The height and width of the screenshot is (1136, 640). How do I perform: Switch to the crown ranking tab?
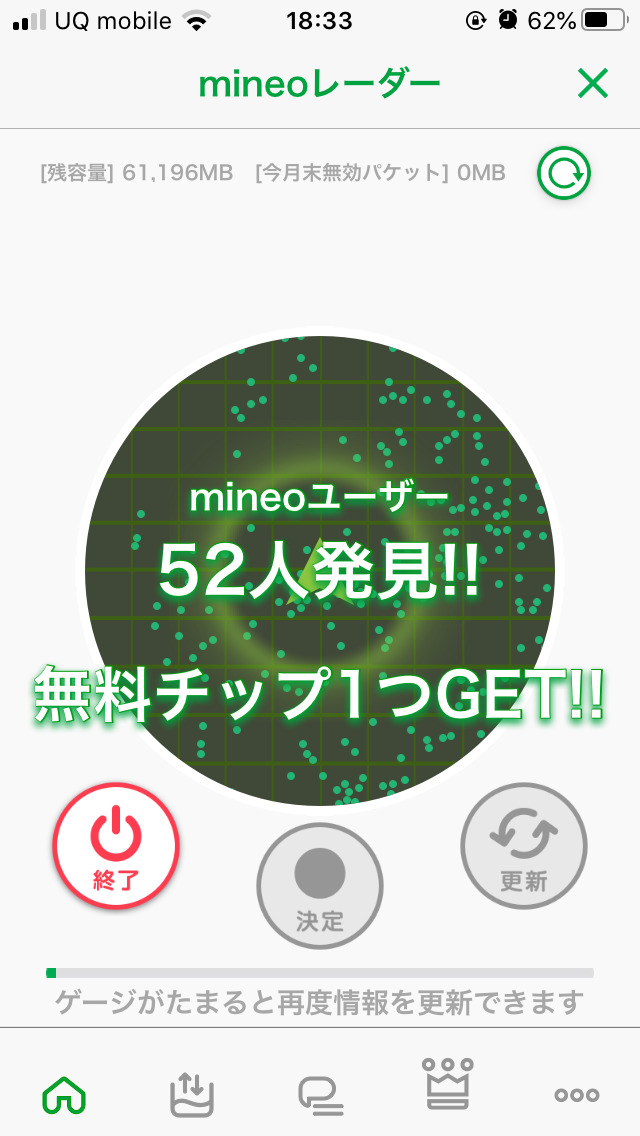[449, 1085]
